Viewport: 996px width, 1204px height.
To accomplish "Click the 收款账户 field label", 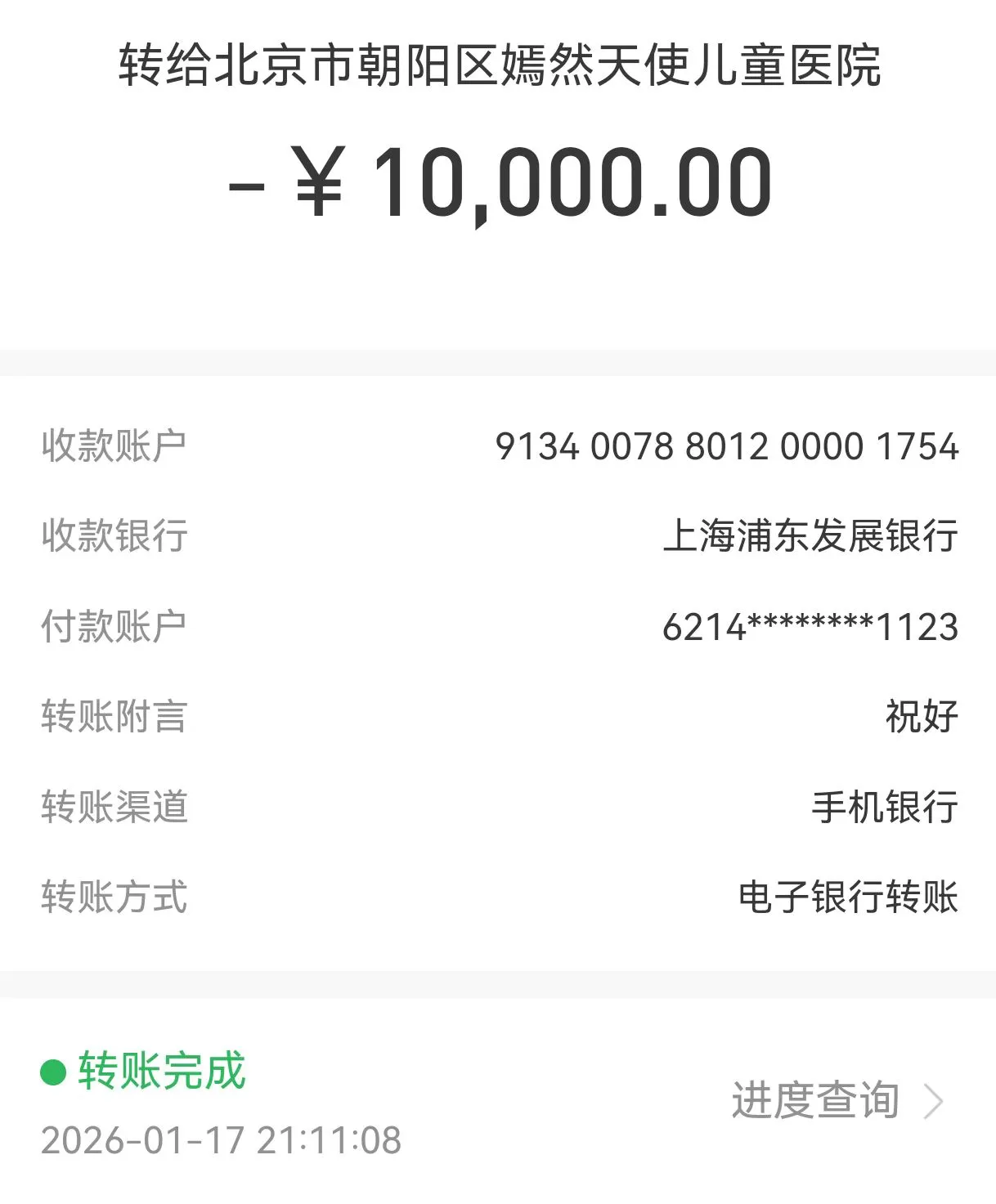I will [x=114, y=445].
